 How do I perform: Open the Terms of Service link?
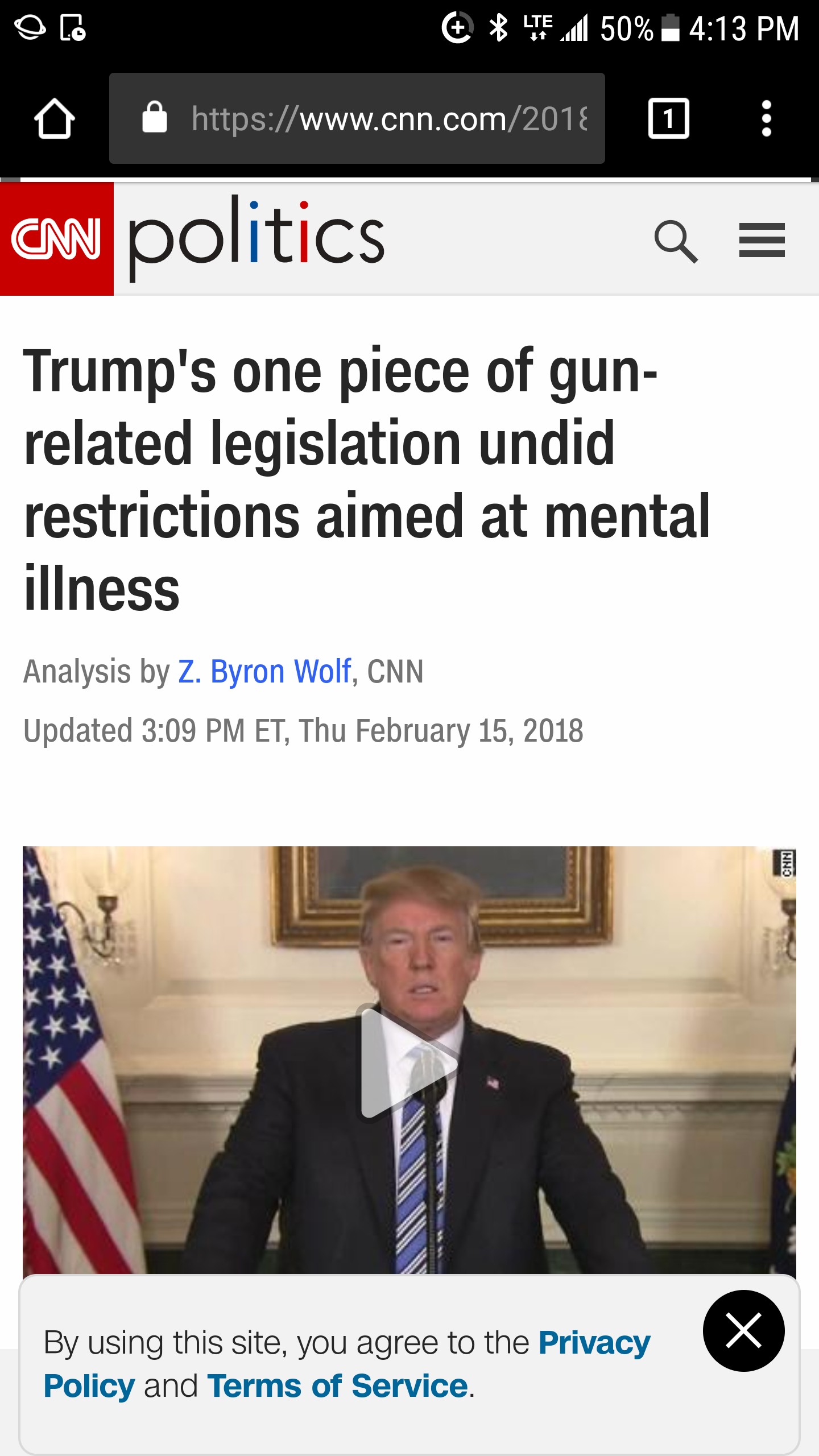pyautogui.click(x=338, y=1386)
